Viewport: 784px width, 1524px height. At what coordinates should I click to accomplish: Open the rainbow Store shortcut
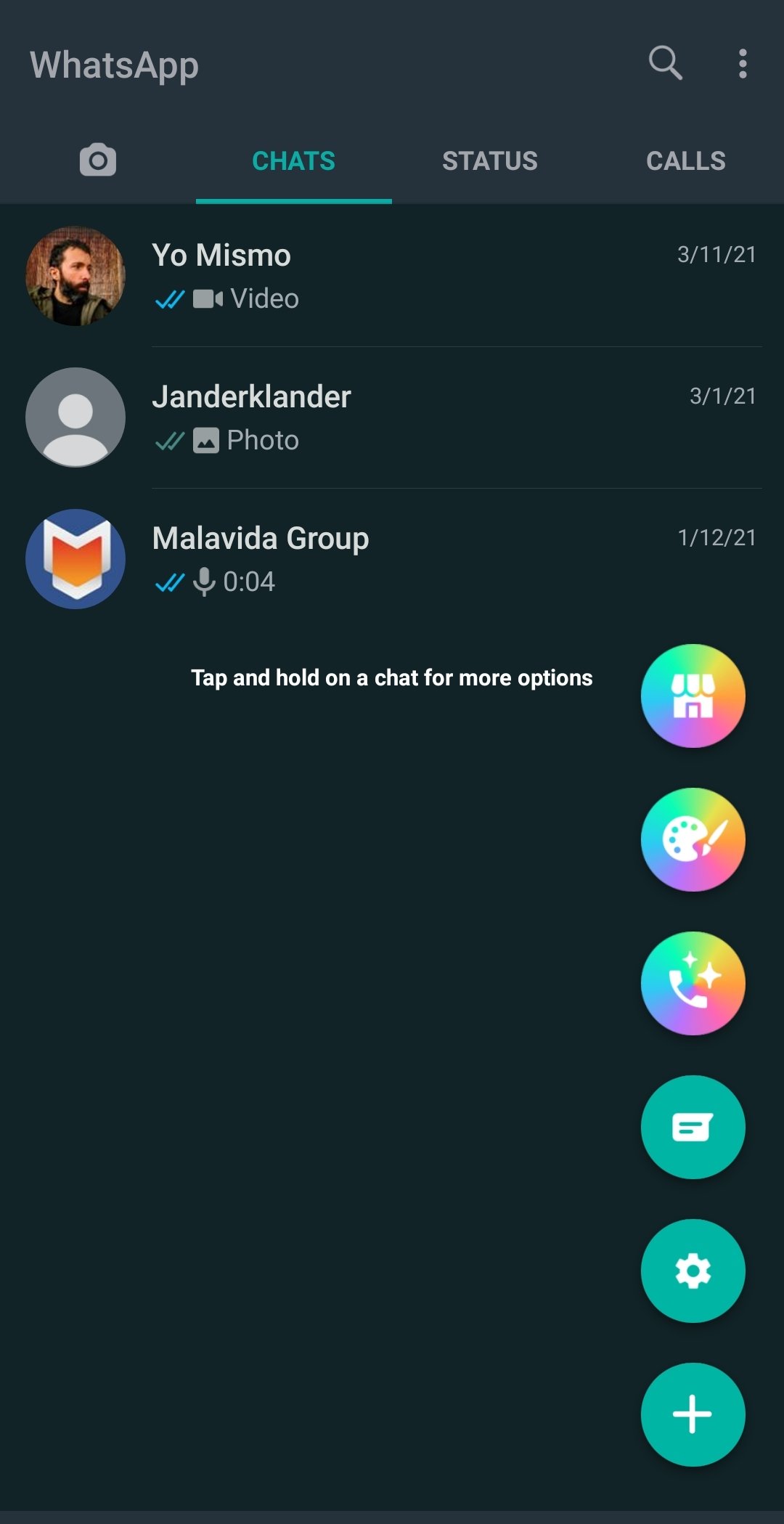pos(693,695)
